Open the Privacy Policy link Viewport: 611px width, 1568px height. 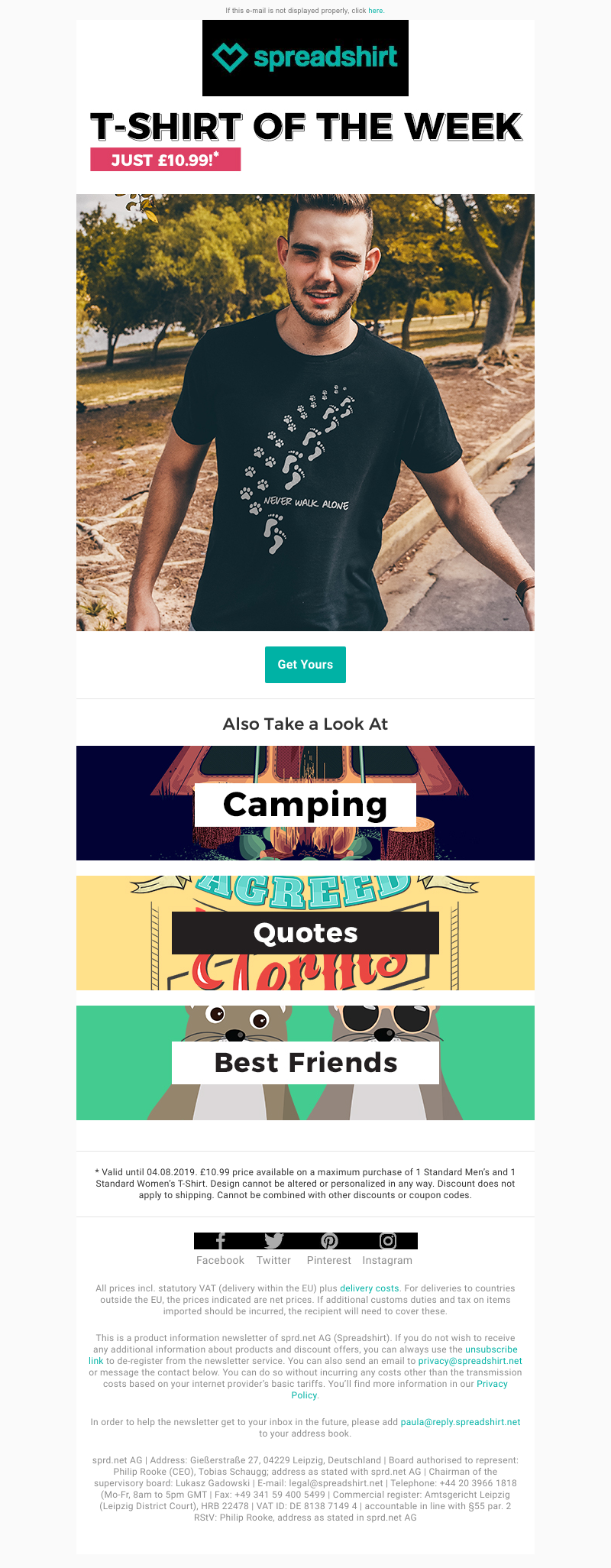[492, 1384]
